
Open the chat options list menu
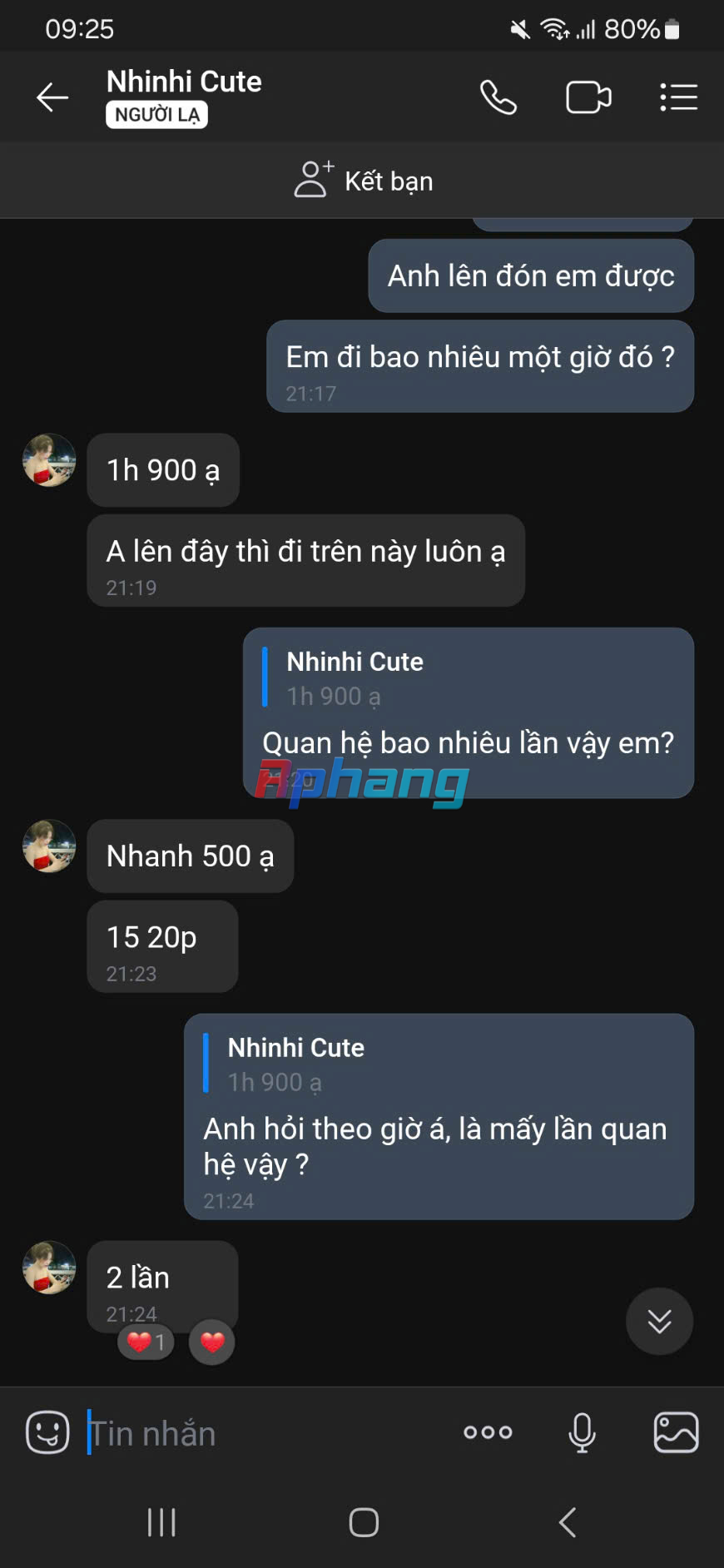coord(678,97)
